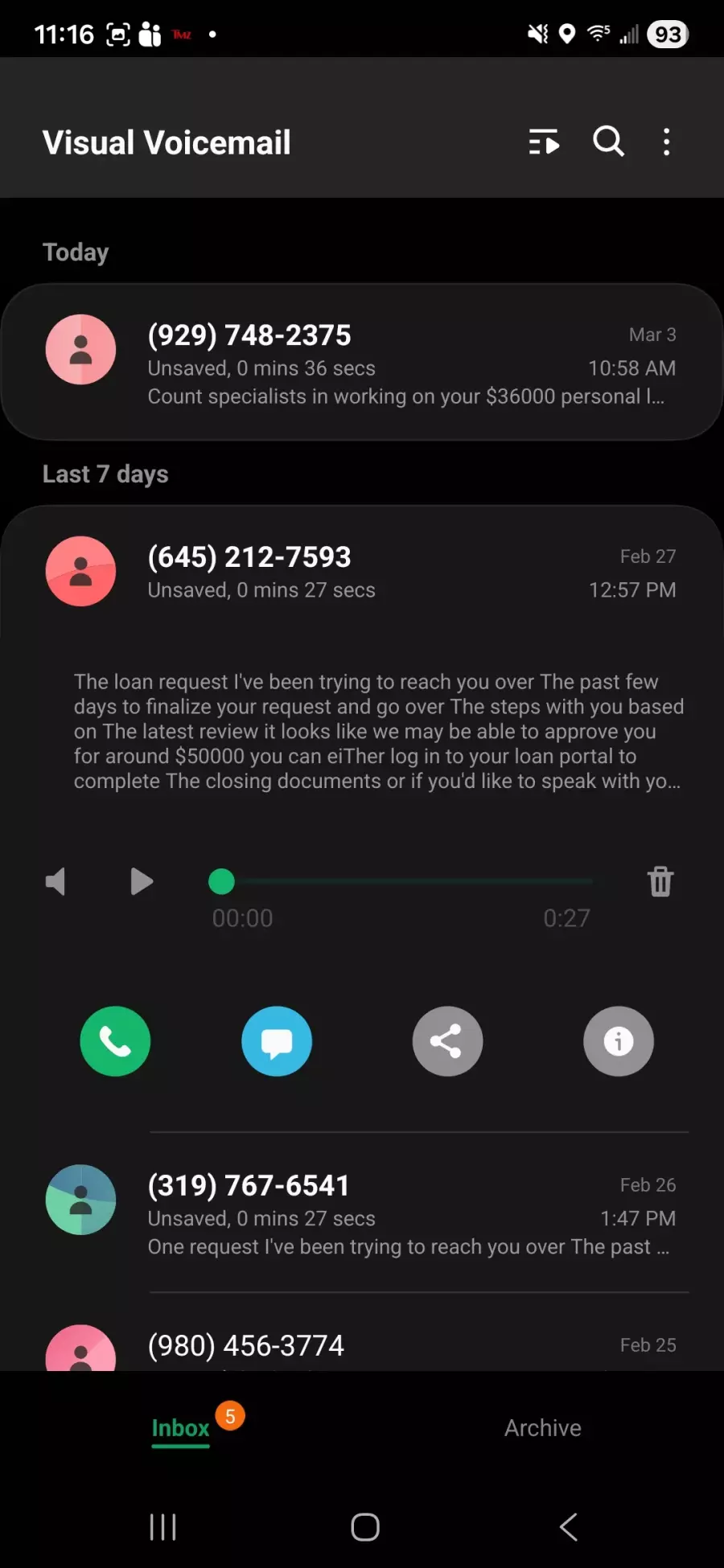The height and width of the screenshot is (1568, 724).
Task: Select the Inbox tab
Action: (x=181, y=1427)
